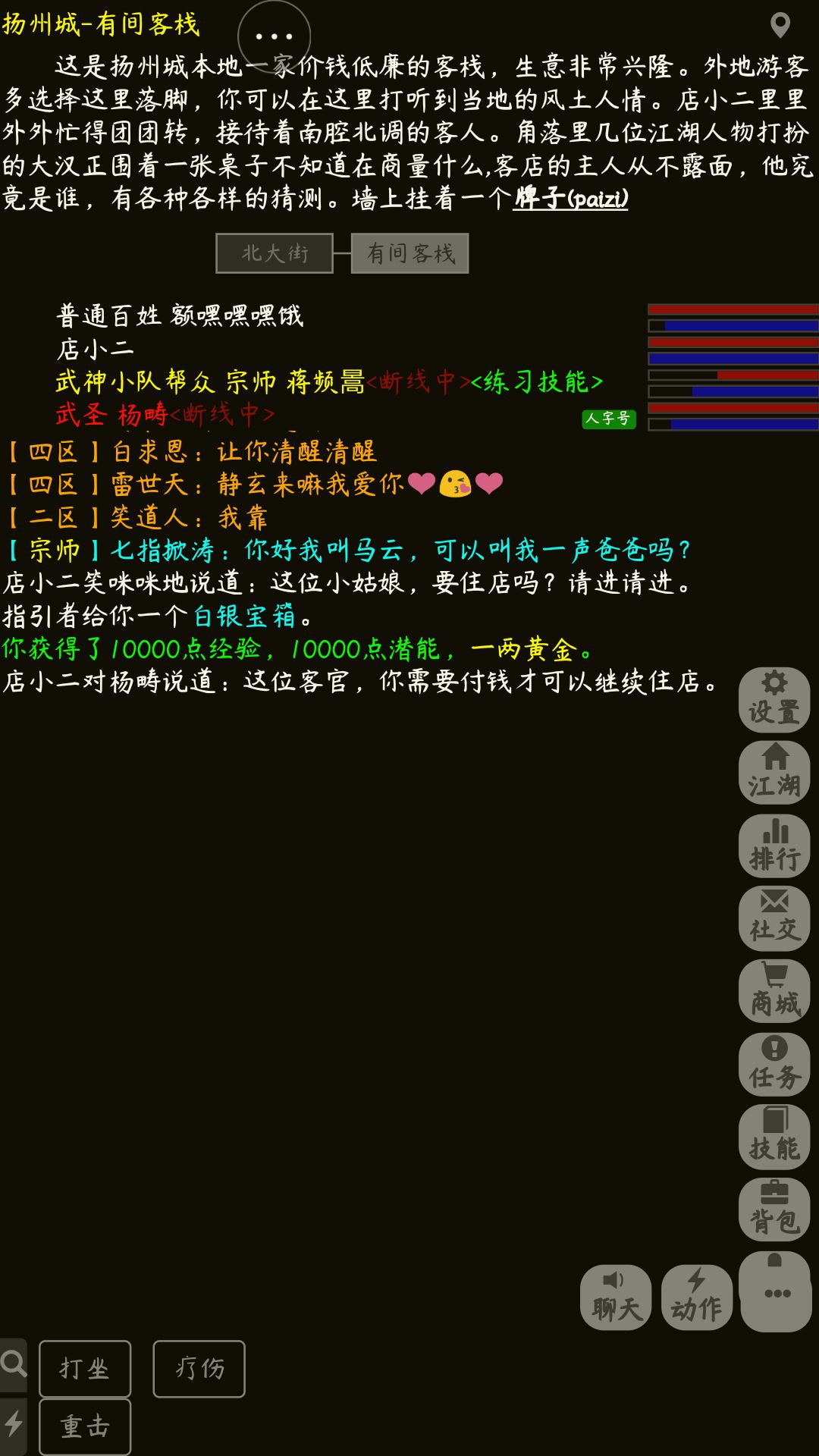
Task: Open the 设置 settings panel
Action: [774, 699]
